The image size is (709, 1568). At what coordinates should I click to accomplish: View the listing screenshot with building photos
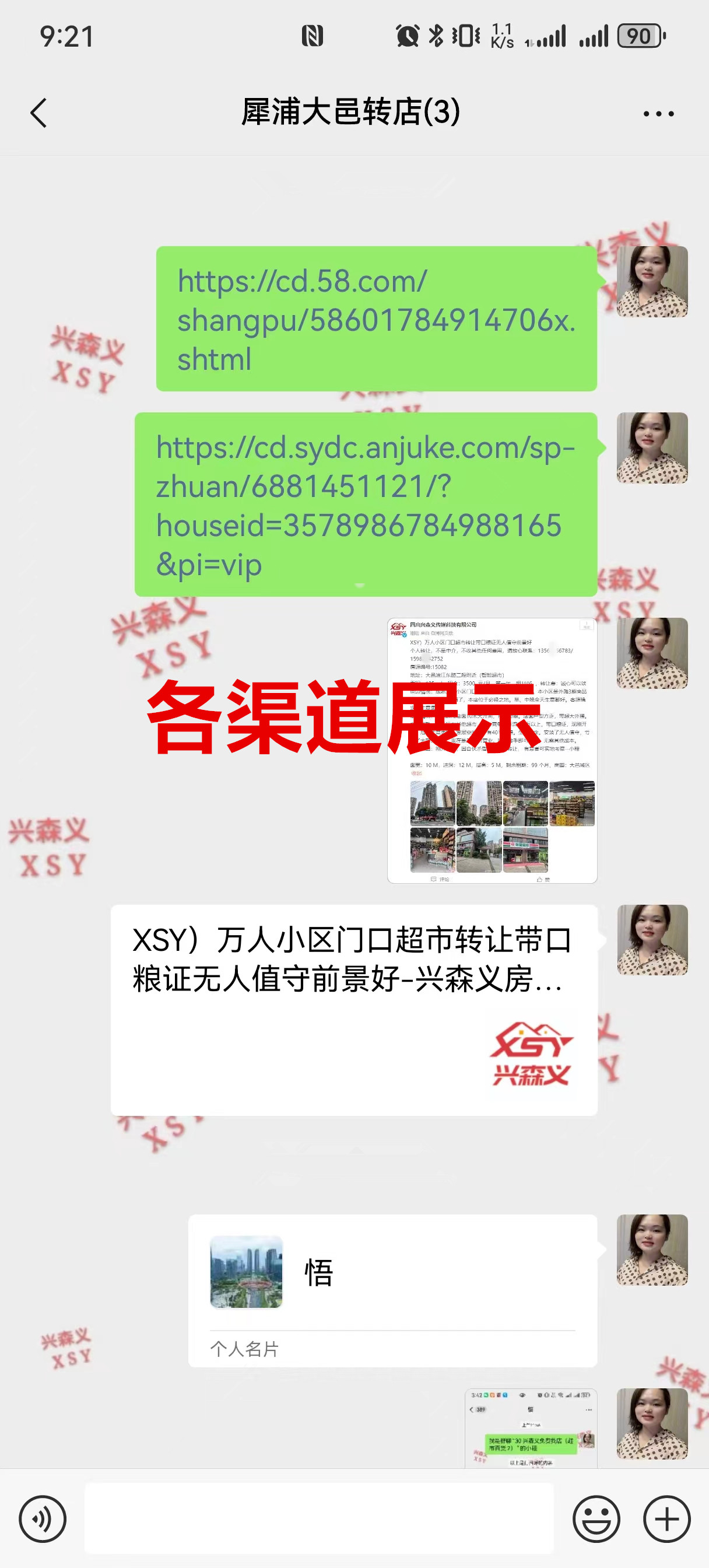(492, 751)
